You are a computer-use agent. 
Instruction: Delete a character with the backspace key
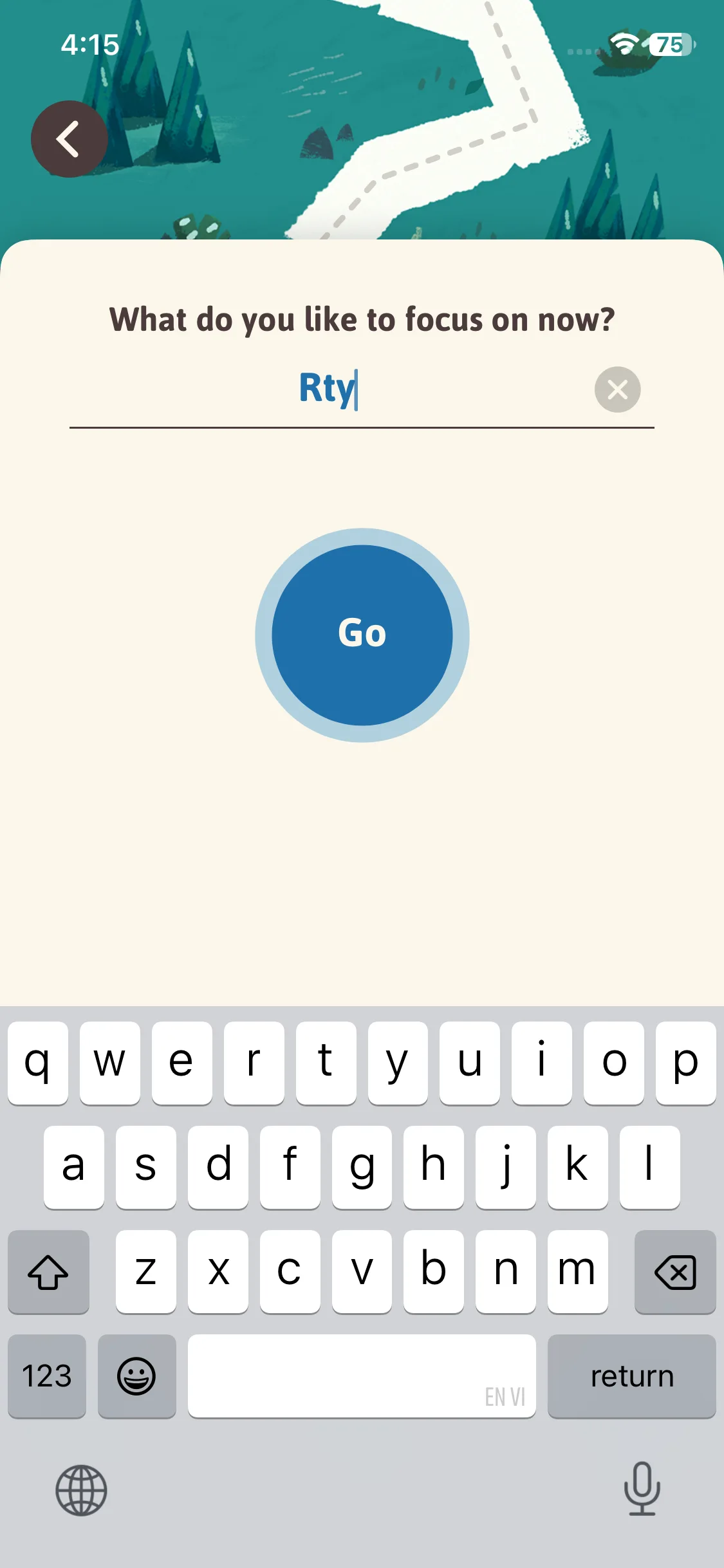click(x=674, y=1272)
